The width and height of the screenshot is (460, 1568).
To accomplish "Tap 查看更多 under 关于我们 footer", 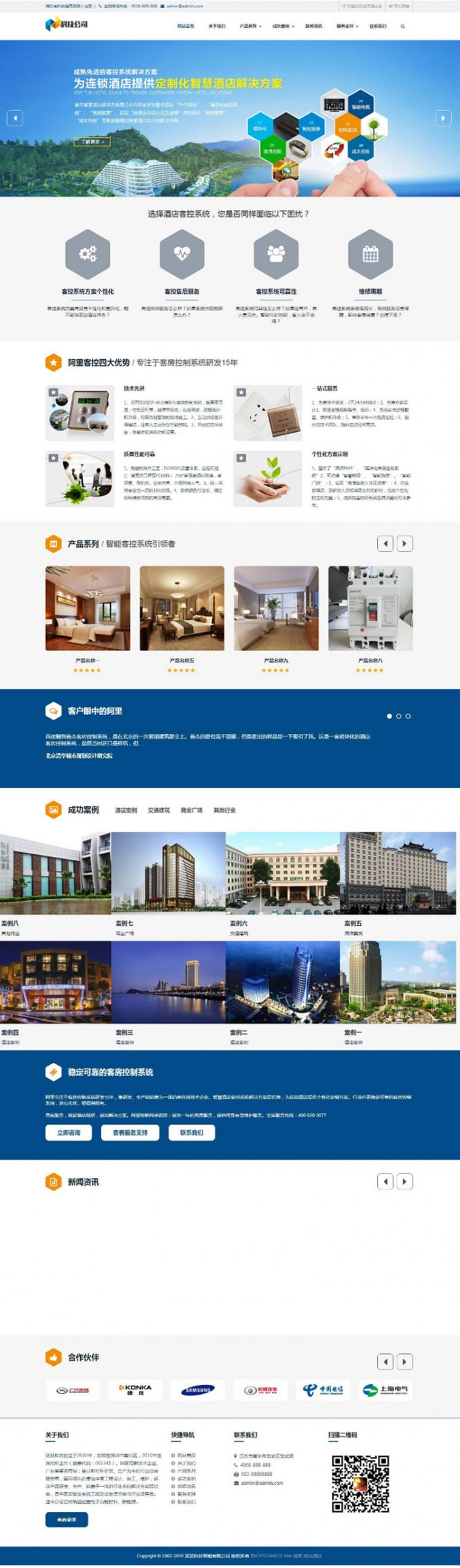I will pos(66,1519).
